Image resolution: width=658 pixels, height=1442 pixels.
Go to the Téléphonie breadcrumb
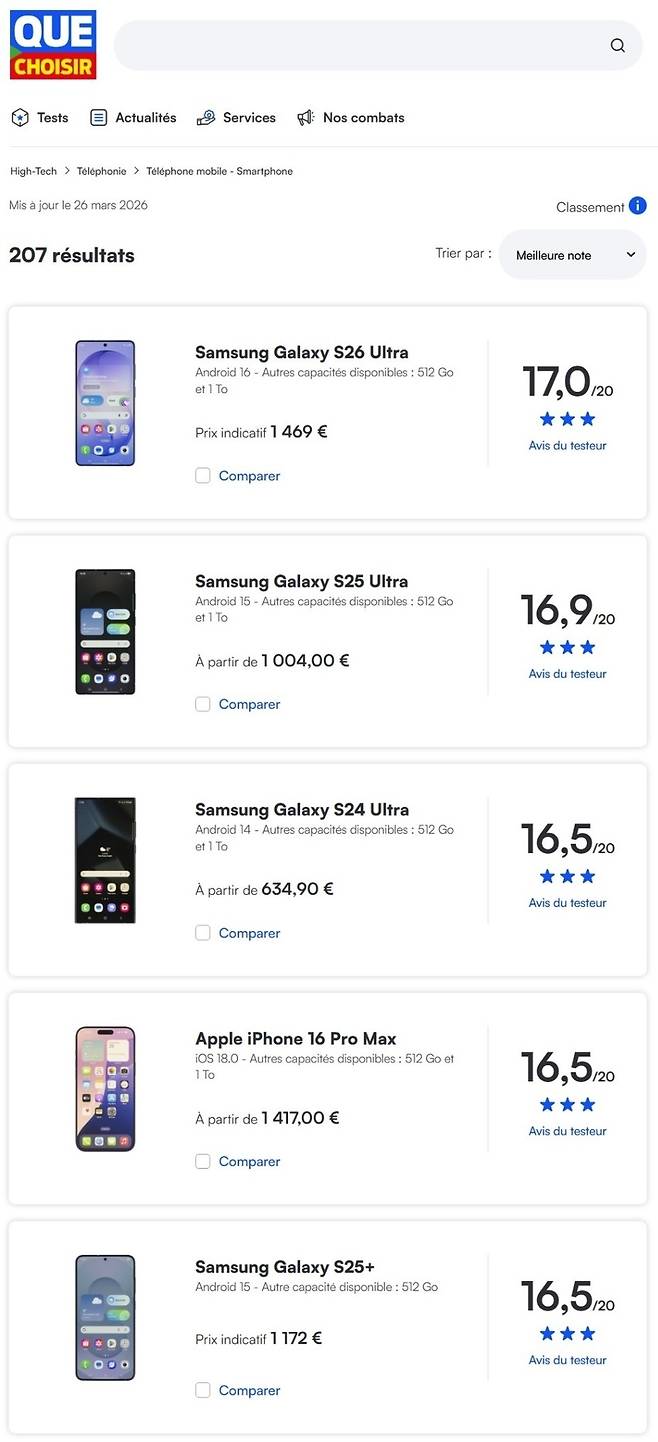coord(101,171)
